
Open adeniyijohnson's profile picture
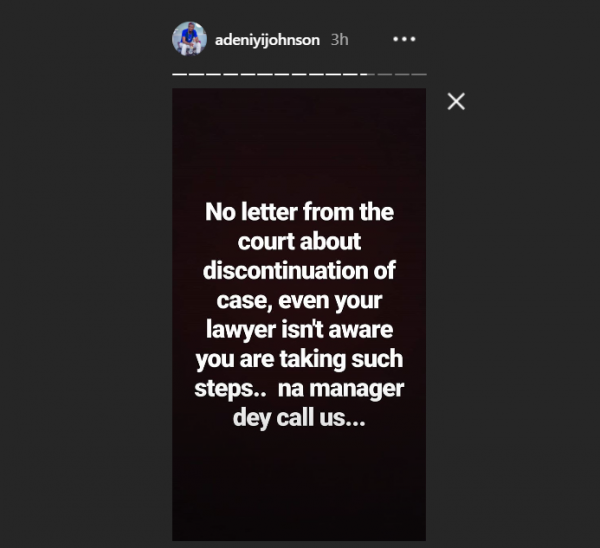[189, 40]
